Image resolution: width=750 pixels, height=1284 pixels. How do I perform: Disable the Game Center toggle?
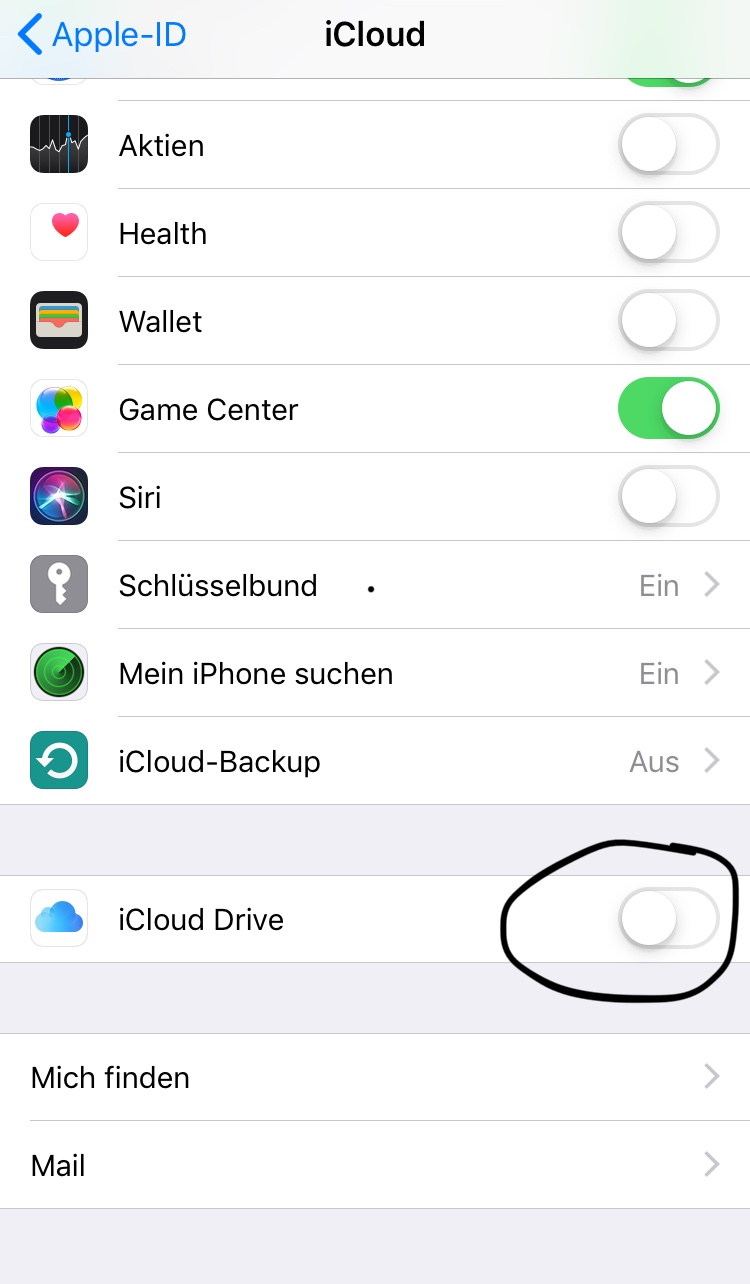(x=669, y=409)
